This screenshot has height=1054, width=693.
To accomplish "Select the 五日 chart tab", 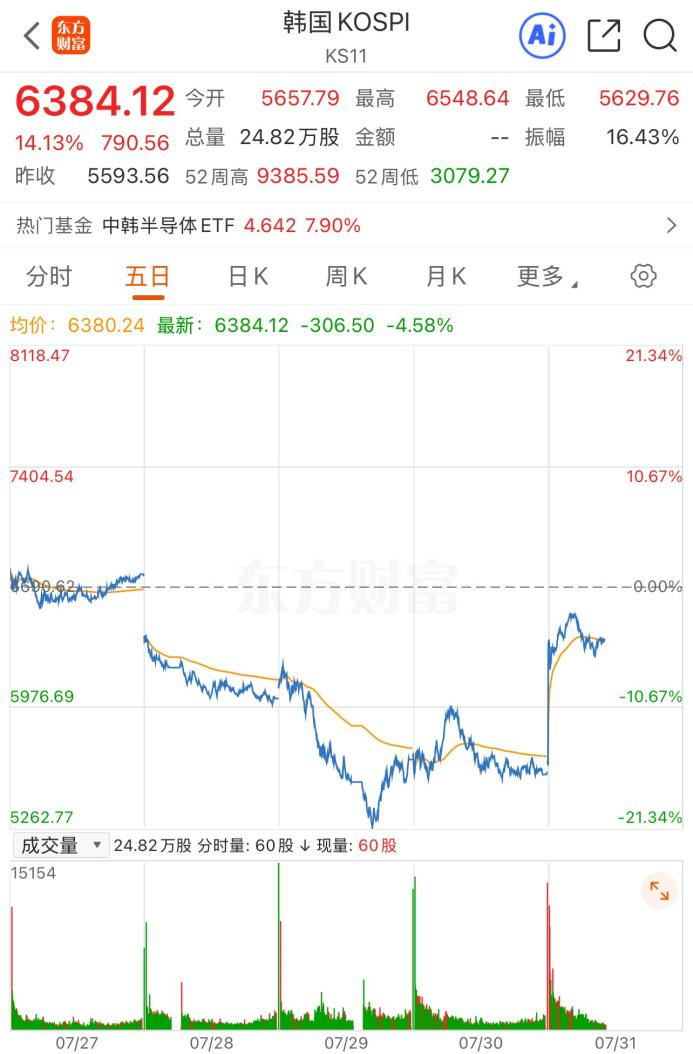I will pyautogui.click(x=147, y=276).
